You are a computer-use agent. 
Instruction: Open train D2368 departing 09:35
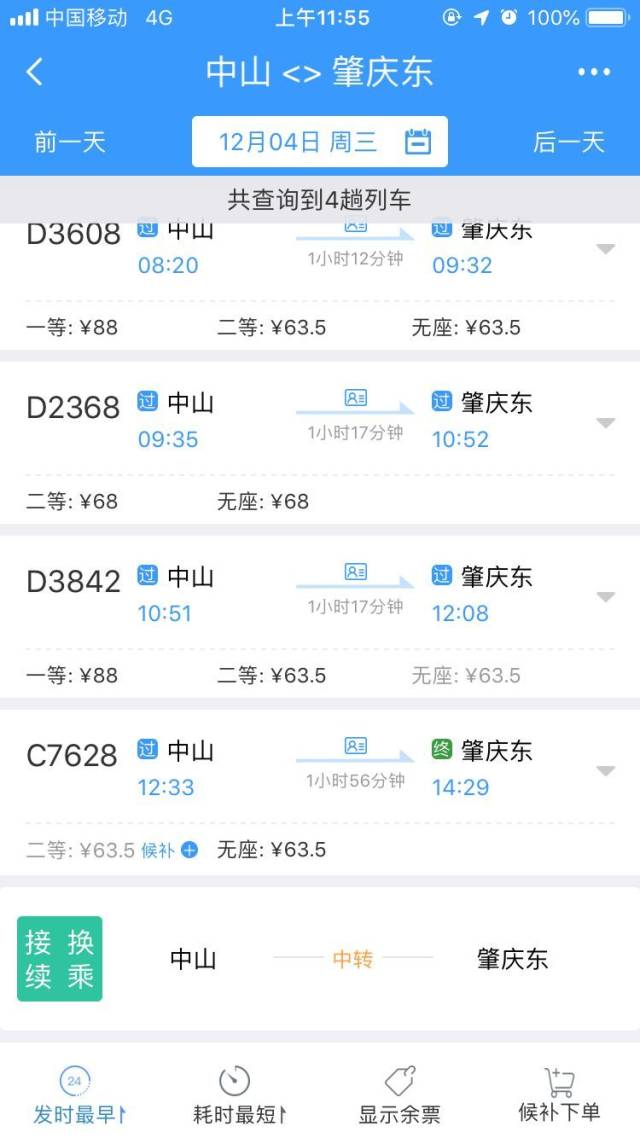320,442
